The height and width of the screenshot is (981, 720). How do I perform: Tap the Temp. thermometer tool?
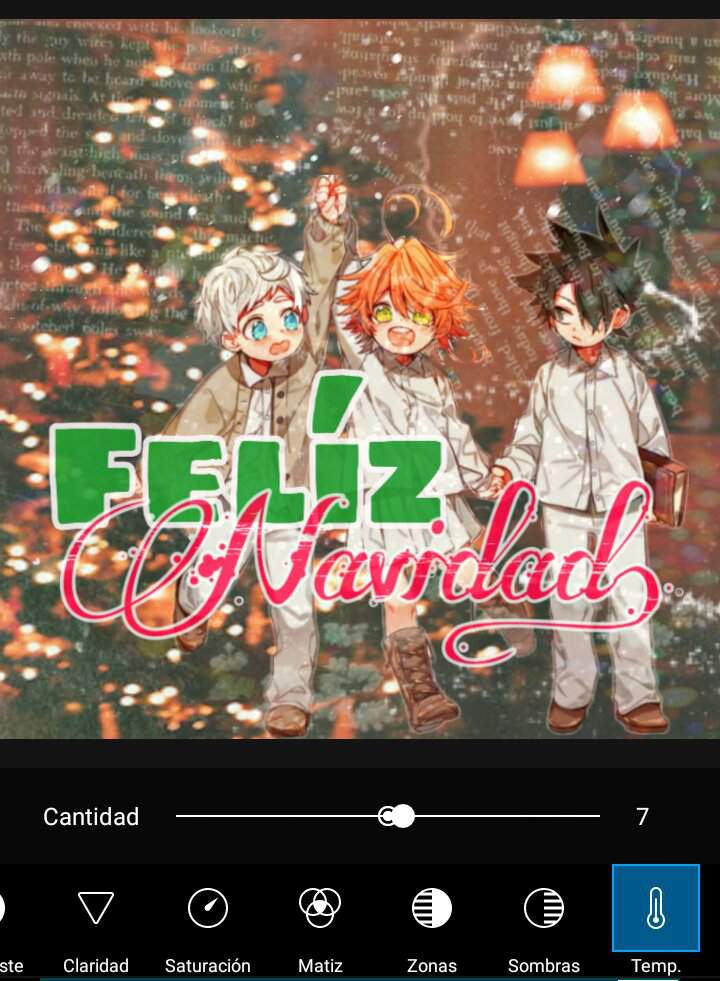[656, 922]
